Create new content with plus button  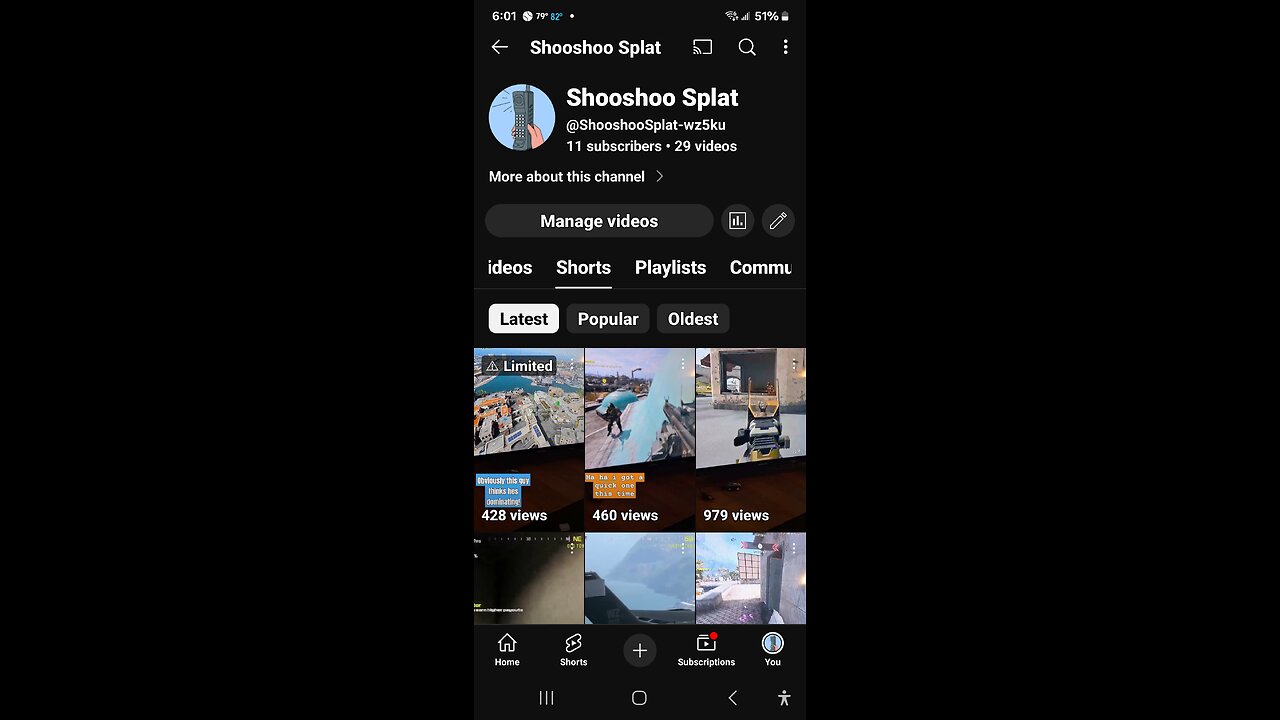(x=640, y=650)
